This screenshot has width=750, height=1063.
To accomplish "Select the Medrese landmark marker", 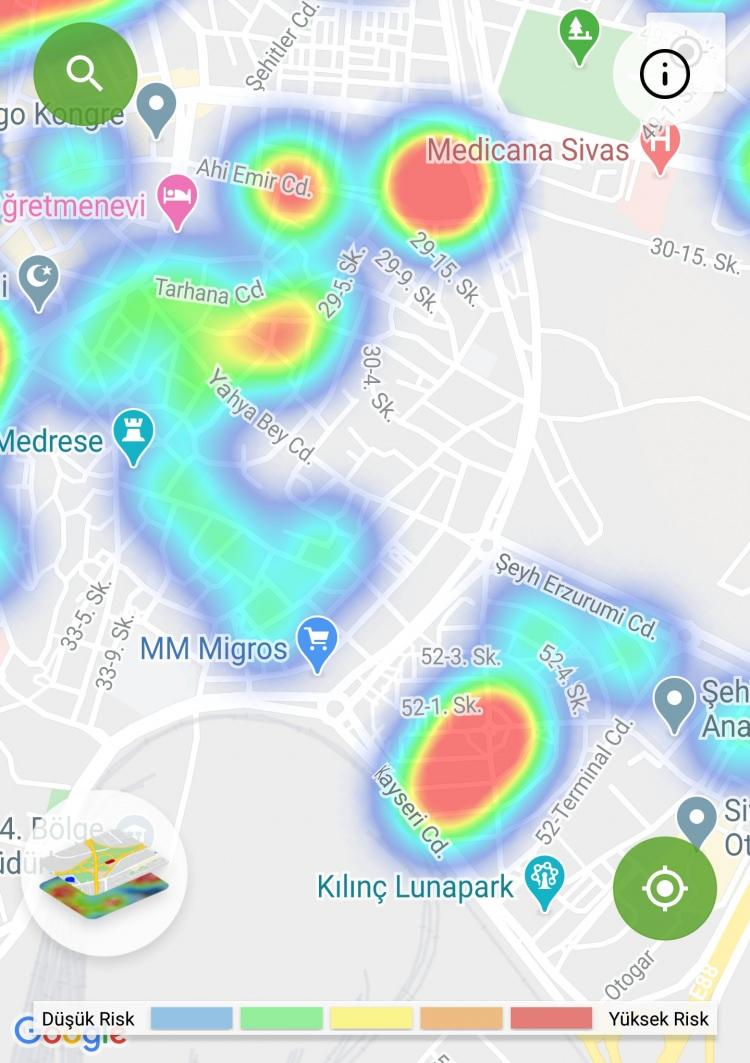I will 134,435.
